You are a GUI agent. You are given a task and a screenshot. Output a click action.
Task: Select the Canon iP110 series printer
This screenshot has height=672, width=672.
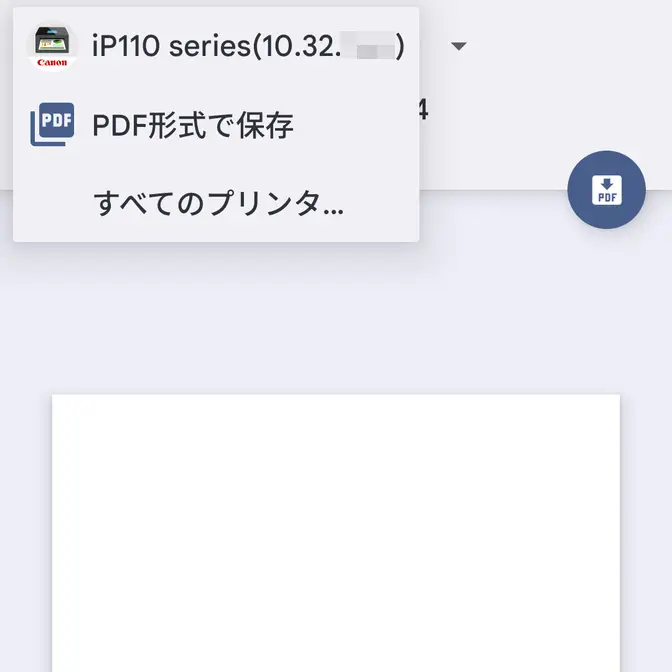click(x=216, y=47)
